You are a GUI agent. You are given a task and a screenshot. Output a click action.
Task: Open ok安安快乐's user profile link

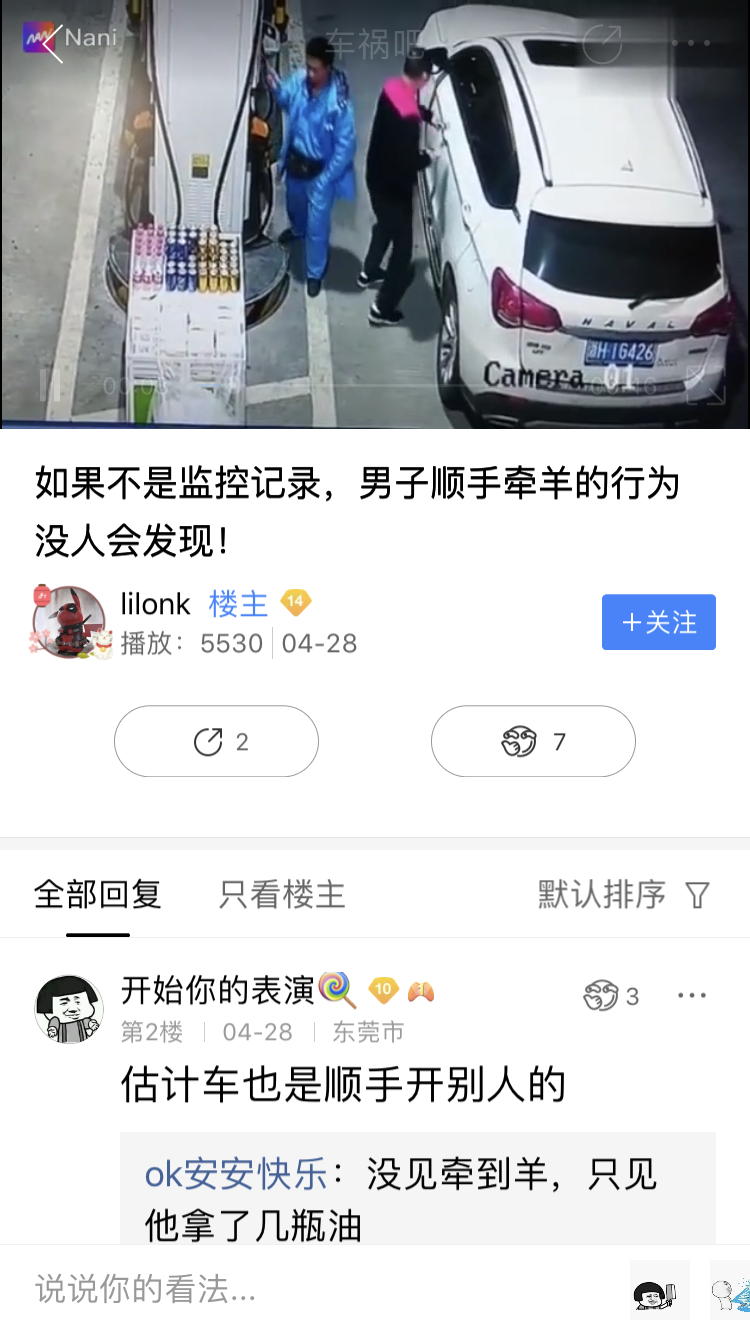tap(236, 1174)
